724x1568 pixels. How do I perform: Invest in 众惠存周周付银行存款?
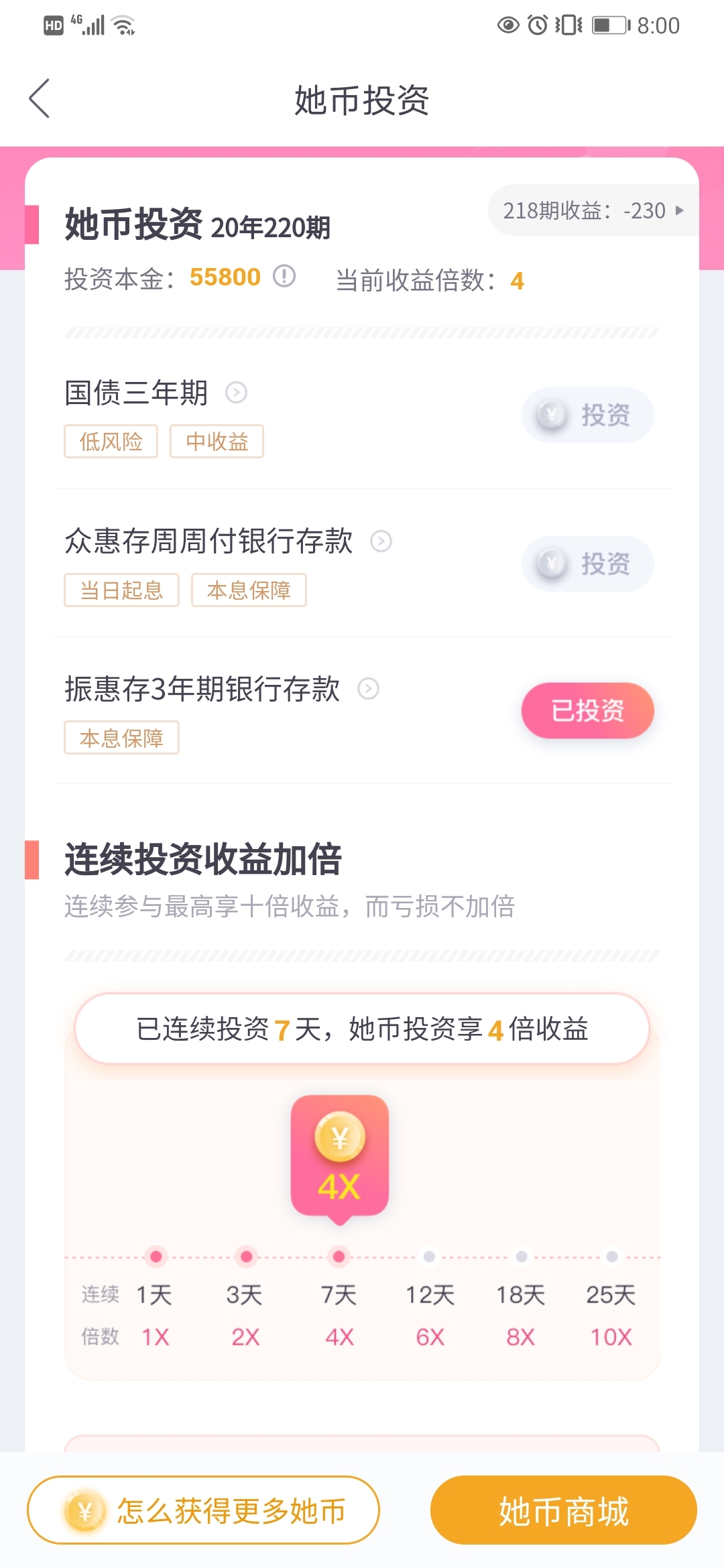coord(587,564)
